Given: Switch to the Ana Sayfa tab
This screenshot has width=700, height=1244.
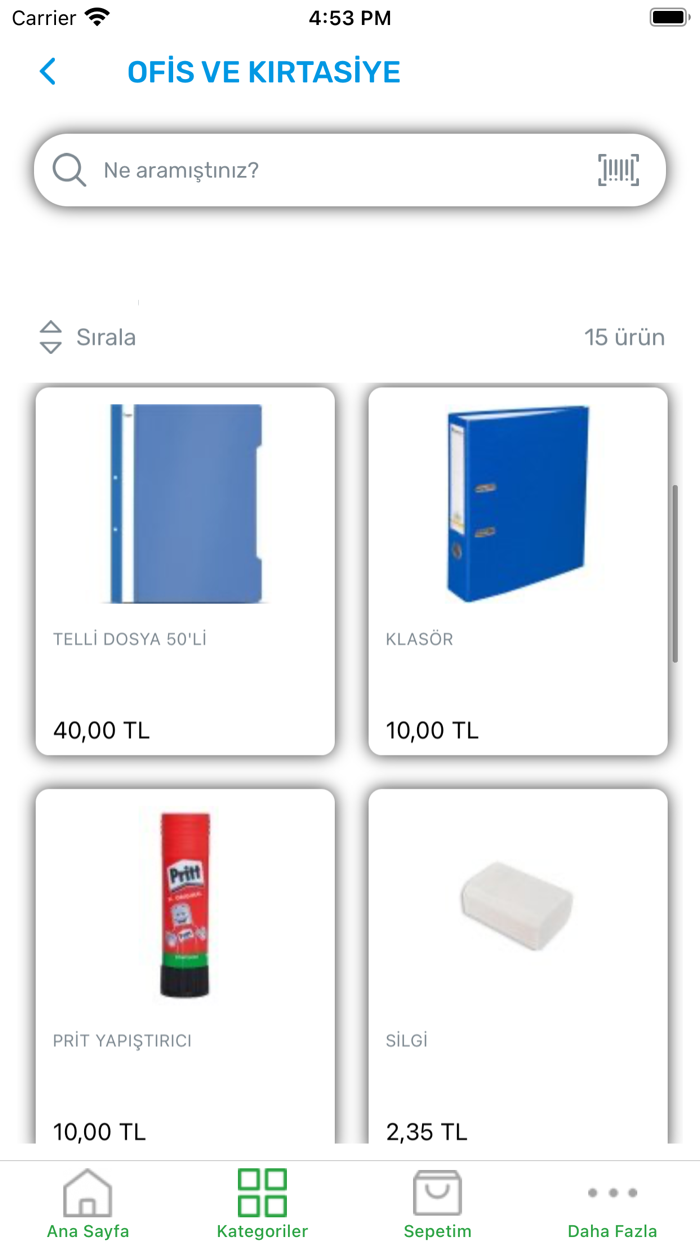Looking at the screenshot, I should (x=88, y=1204).
